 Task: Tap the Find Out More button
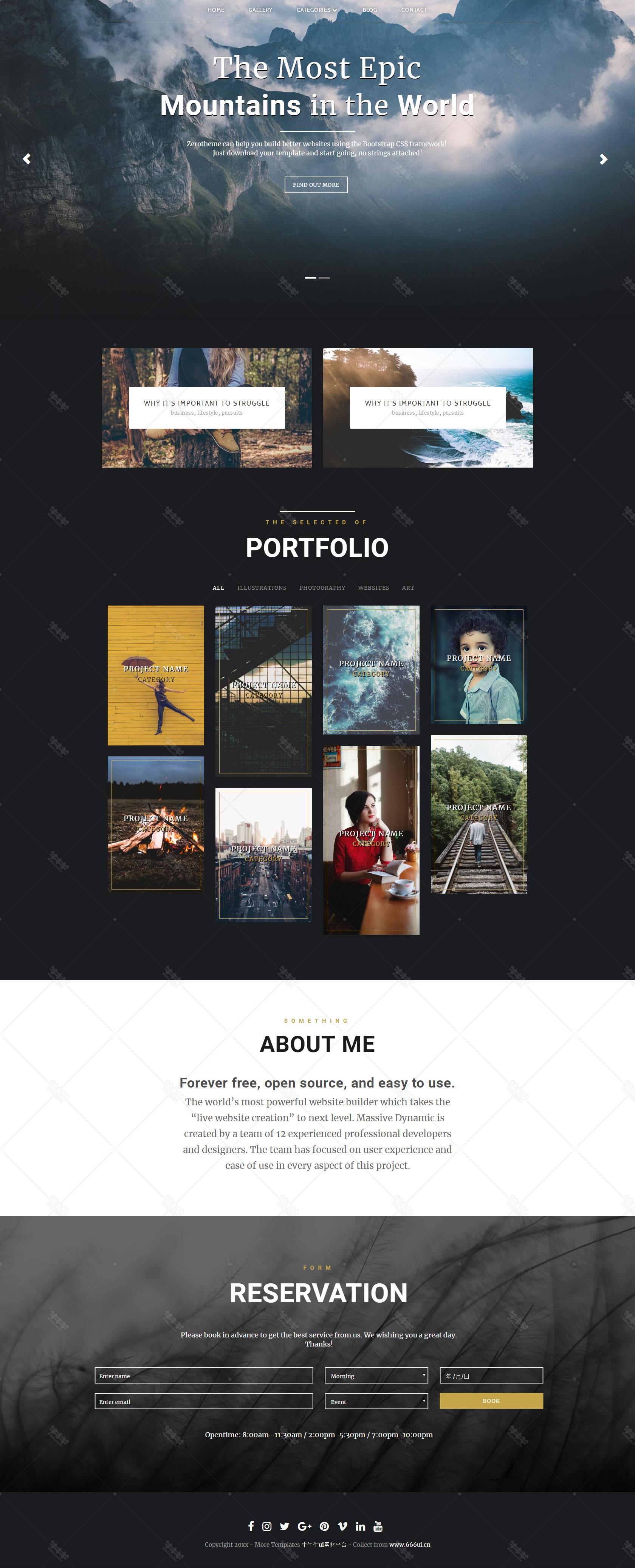point(315,184)
